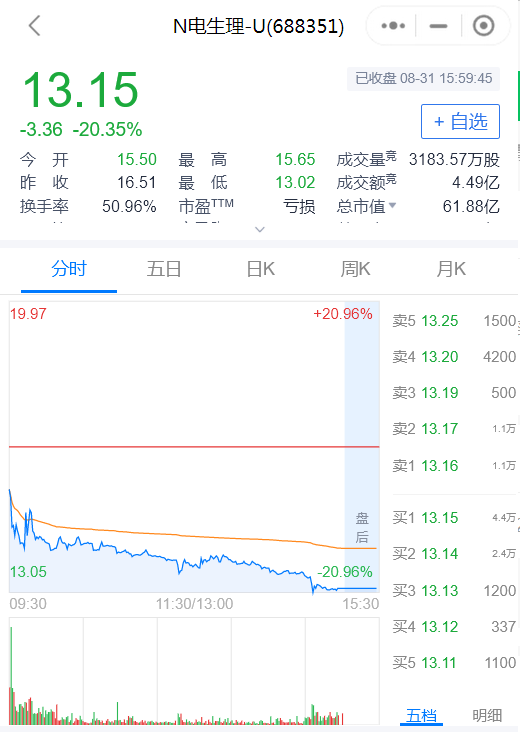Show the 月K chart
The width and height of the screenshot is (520, 732).
(451, 269)
